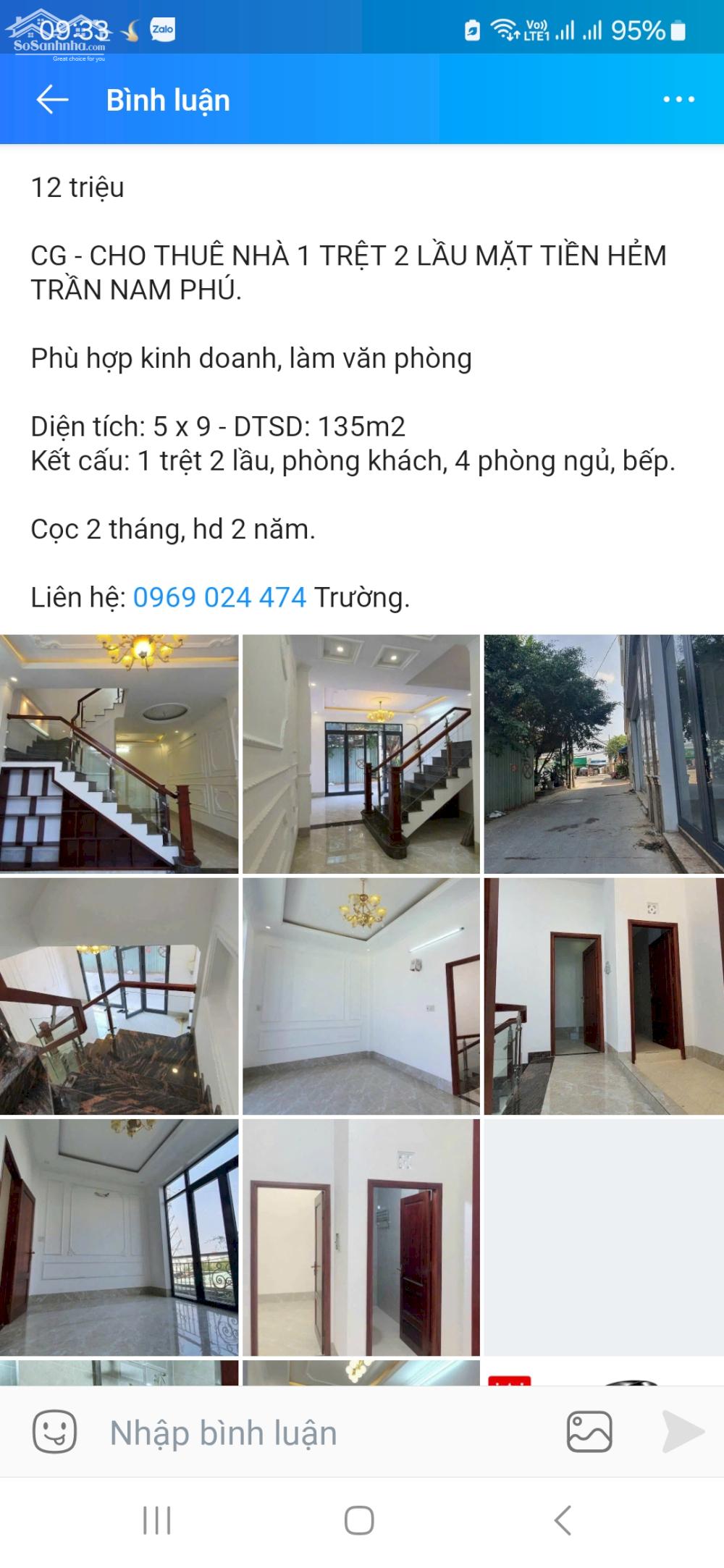Open the recent apps view

[156, 1520]
